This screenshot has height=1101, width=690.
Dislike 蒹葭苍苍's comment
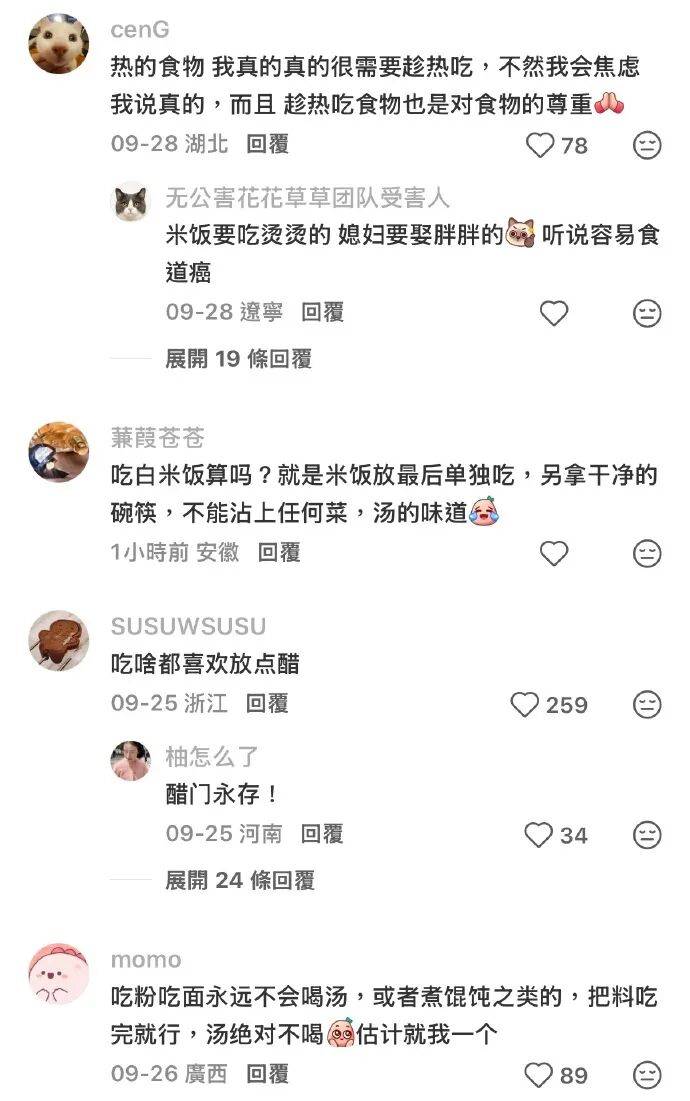click(x=647, y=553)
